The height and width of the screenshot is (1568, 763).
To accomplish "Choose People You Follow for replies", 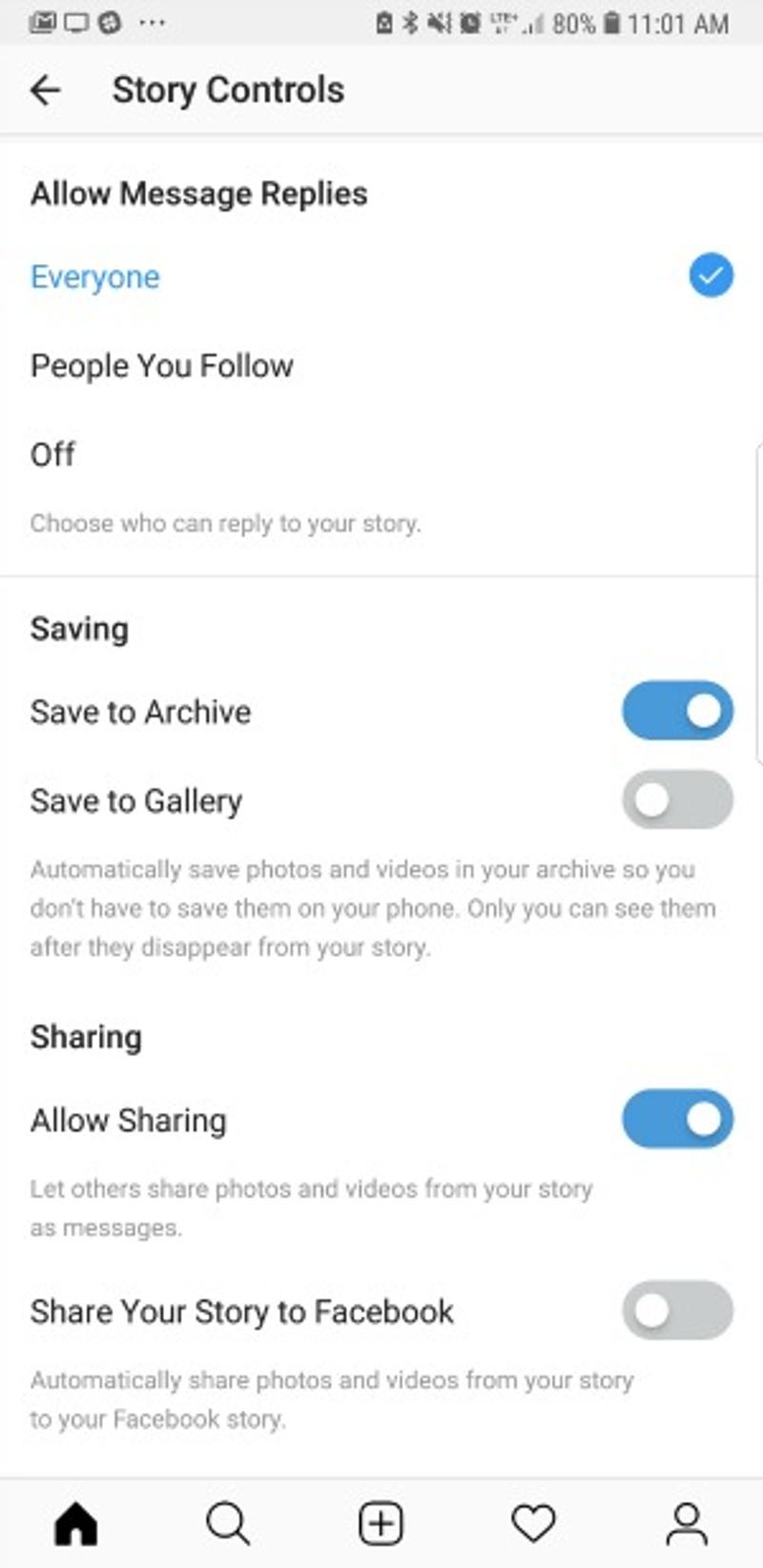I will click(162, 366).
